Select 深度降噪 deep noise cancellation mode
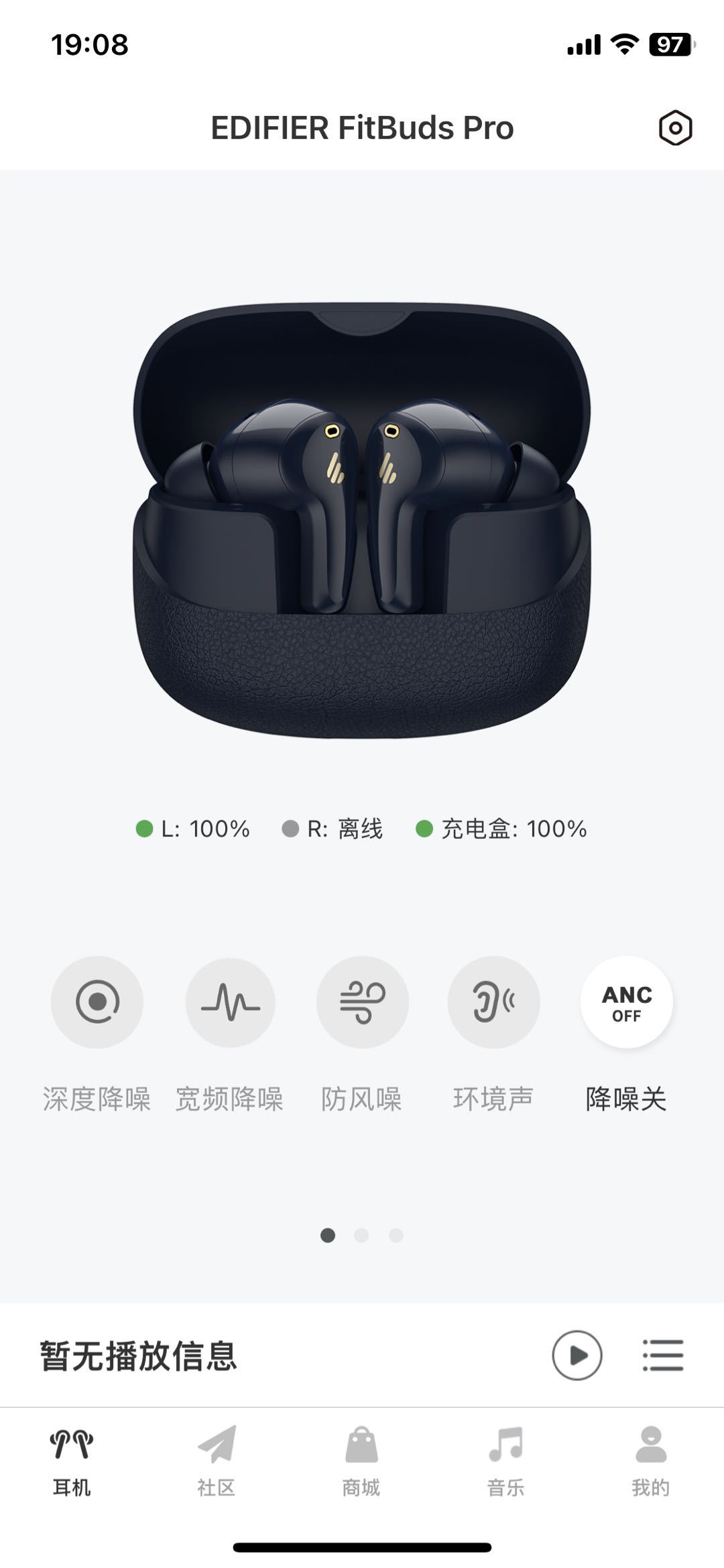The width and height of the screenshot is (724, 1568). click(x=97, y=1002)
